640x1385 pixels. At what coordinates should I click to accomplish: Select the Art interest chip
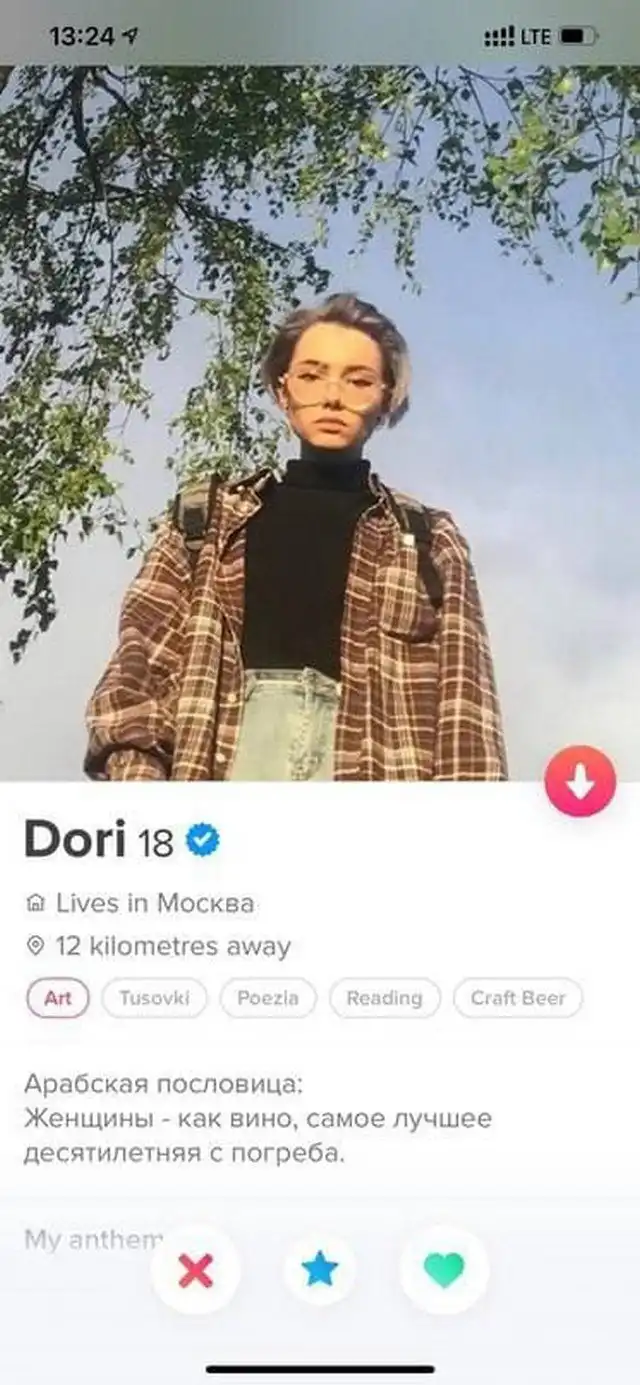[x=58, y=998]
